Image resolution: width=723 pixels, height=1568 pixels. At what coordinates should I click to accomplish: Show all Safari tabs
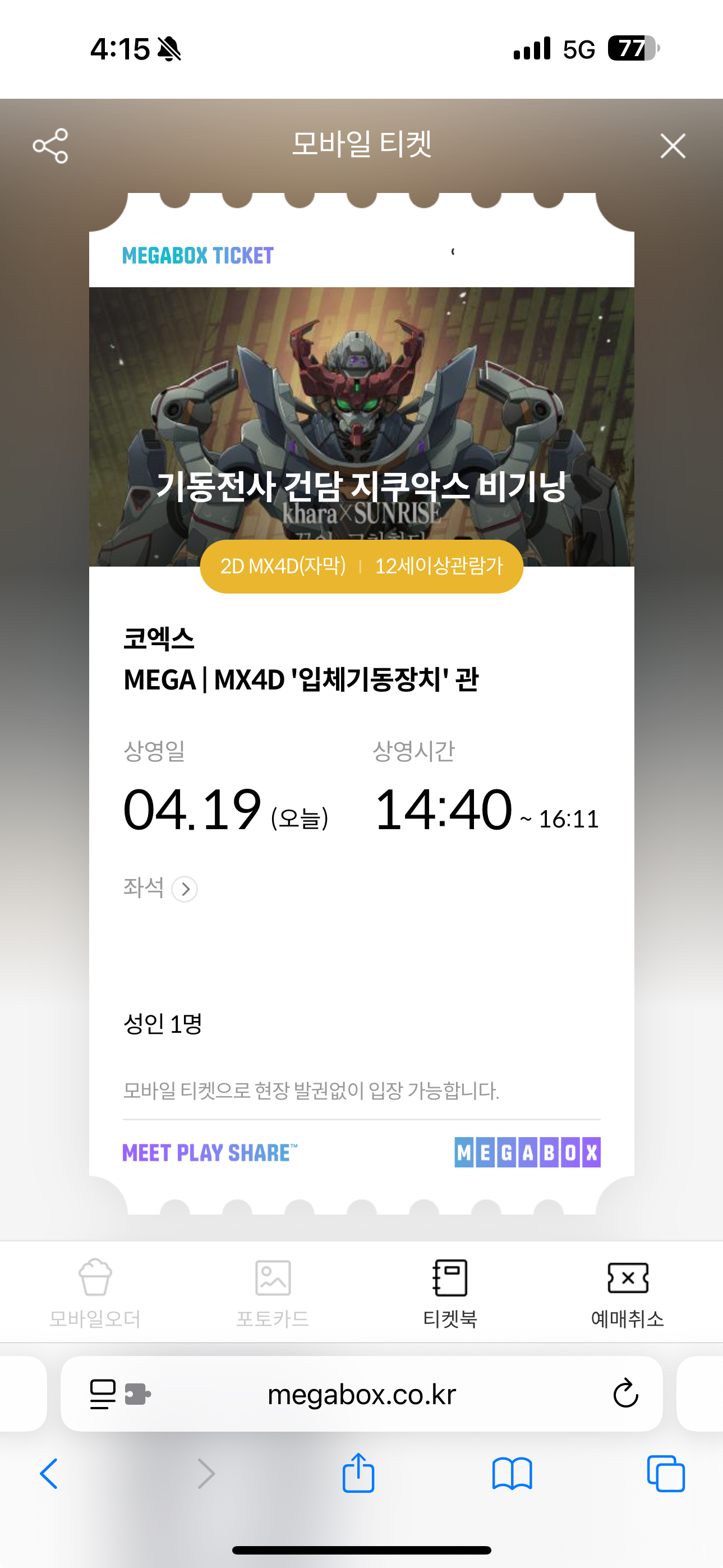(666, 1474)
